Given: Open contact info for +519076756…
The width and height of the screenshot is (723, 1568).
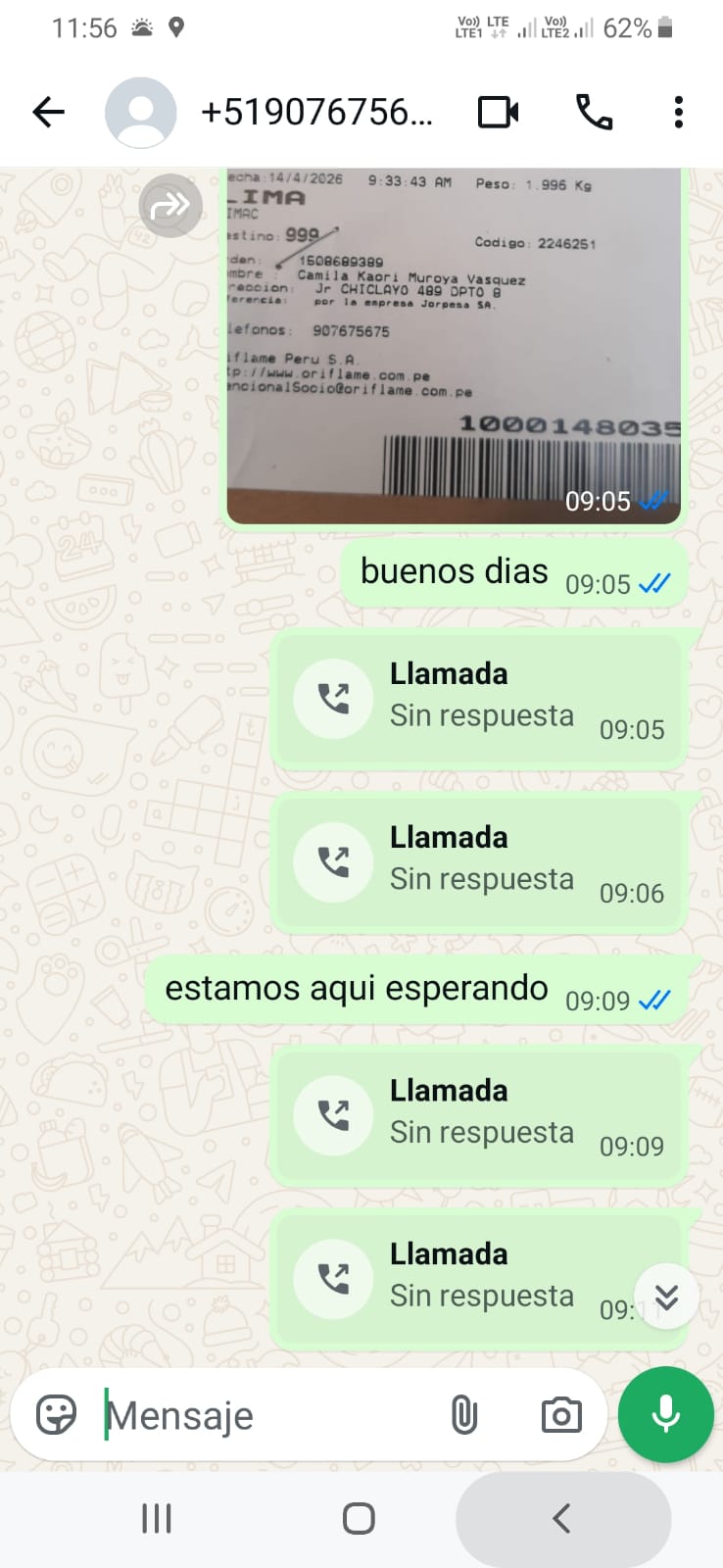Looking at the screenshot, I should (x=315, y=113).
